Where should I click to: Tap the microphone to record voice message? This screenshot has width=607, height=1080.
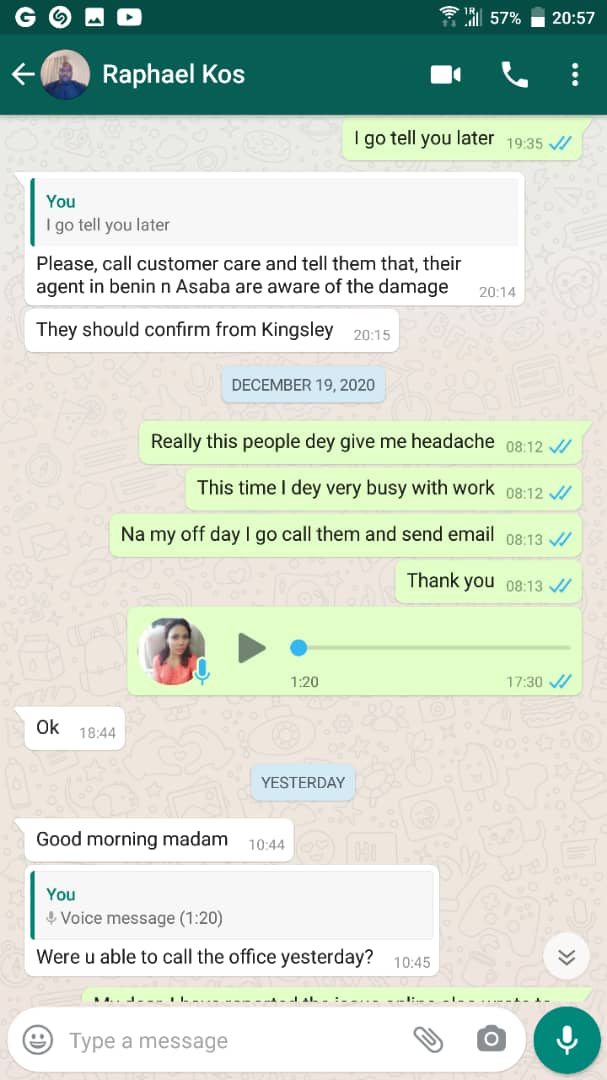pos(566,1040)
